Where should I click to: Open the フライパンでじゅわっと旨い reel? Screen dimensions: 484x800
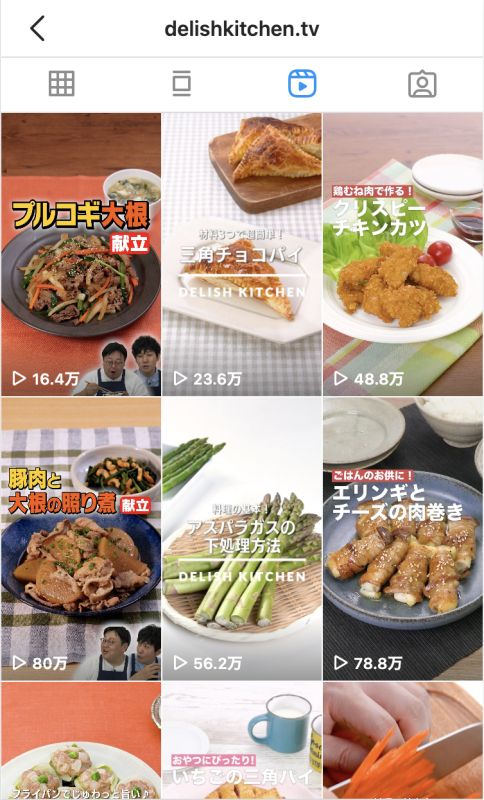81,741
